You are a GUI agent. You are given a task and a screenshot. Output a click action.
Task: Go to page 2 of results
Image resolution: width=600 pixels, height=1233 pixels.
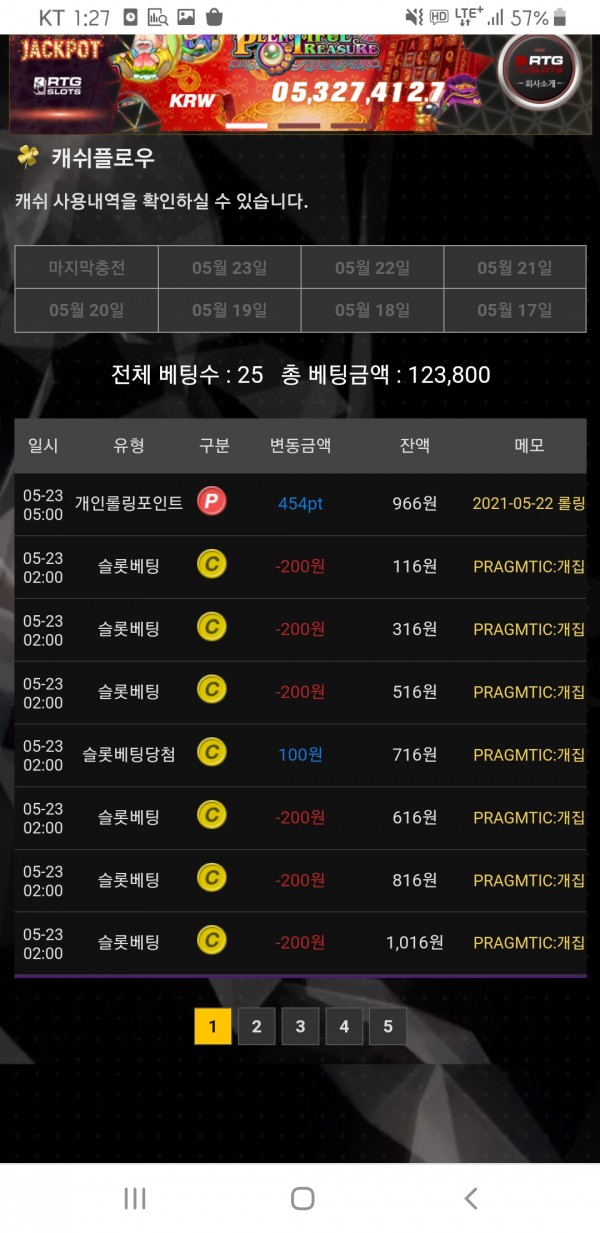tap(256, 1026)
